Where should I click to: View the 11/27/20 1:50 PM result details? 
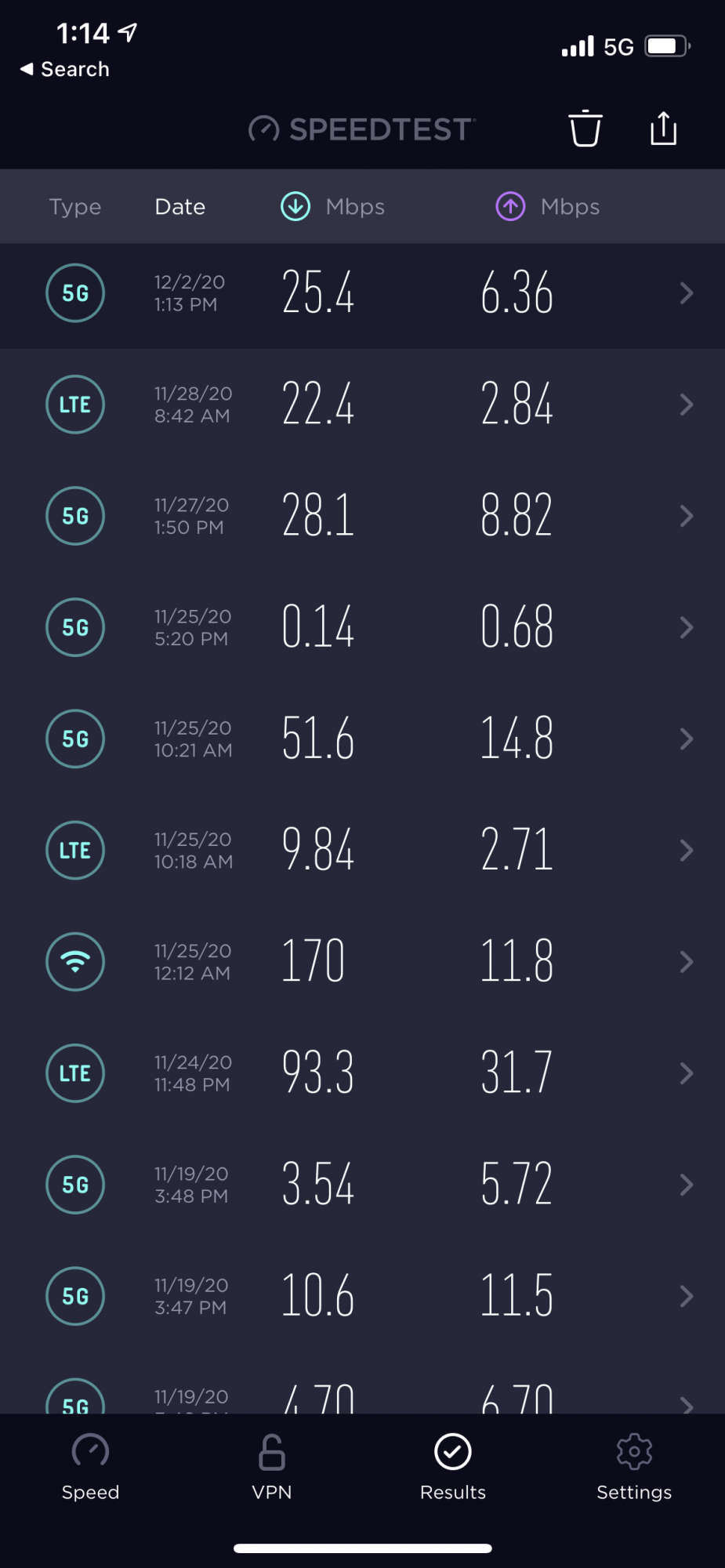[x=362, y=516]
